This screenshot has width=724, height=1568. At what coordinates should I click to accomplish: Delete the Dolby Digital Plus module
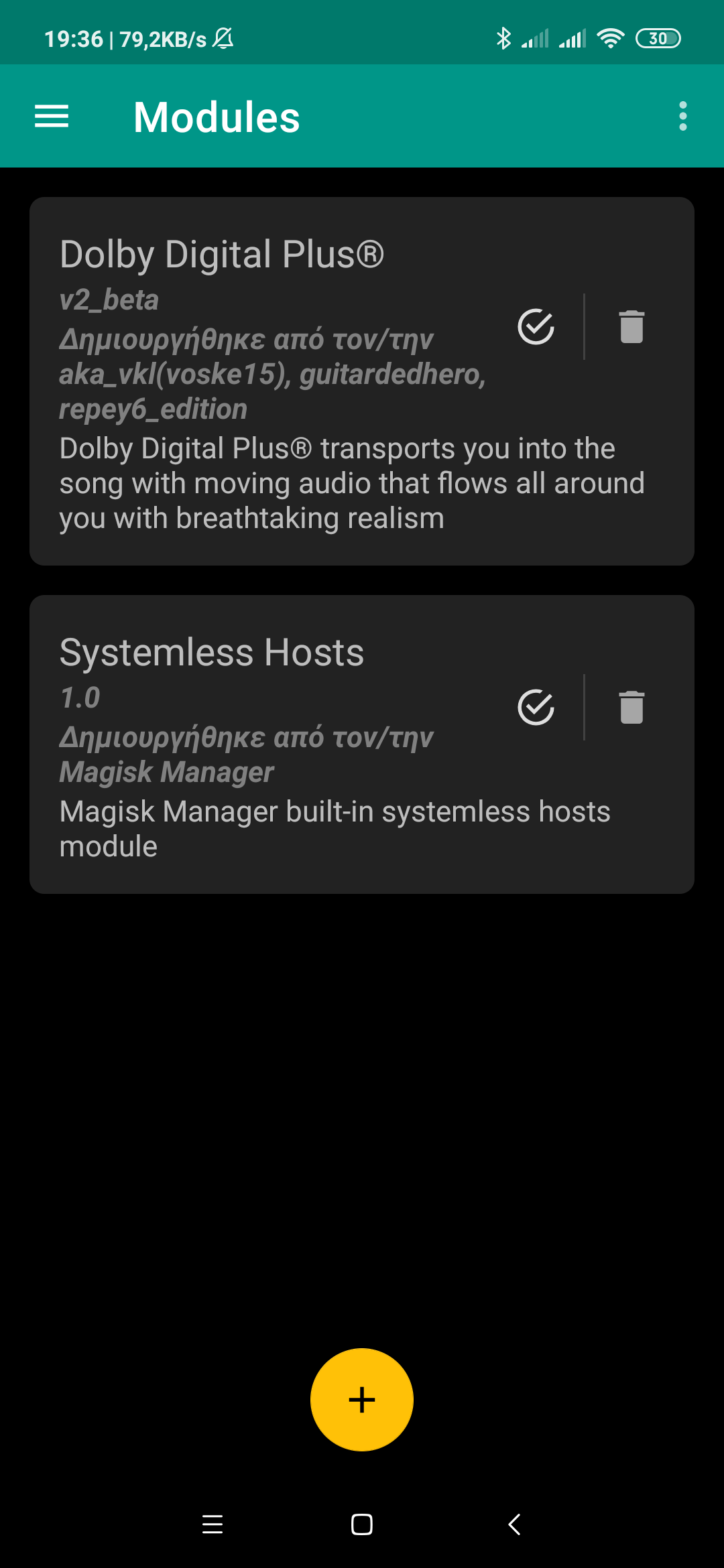point(631,327)
